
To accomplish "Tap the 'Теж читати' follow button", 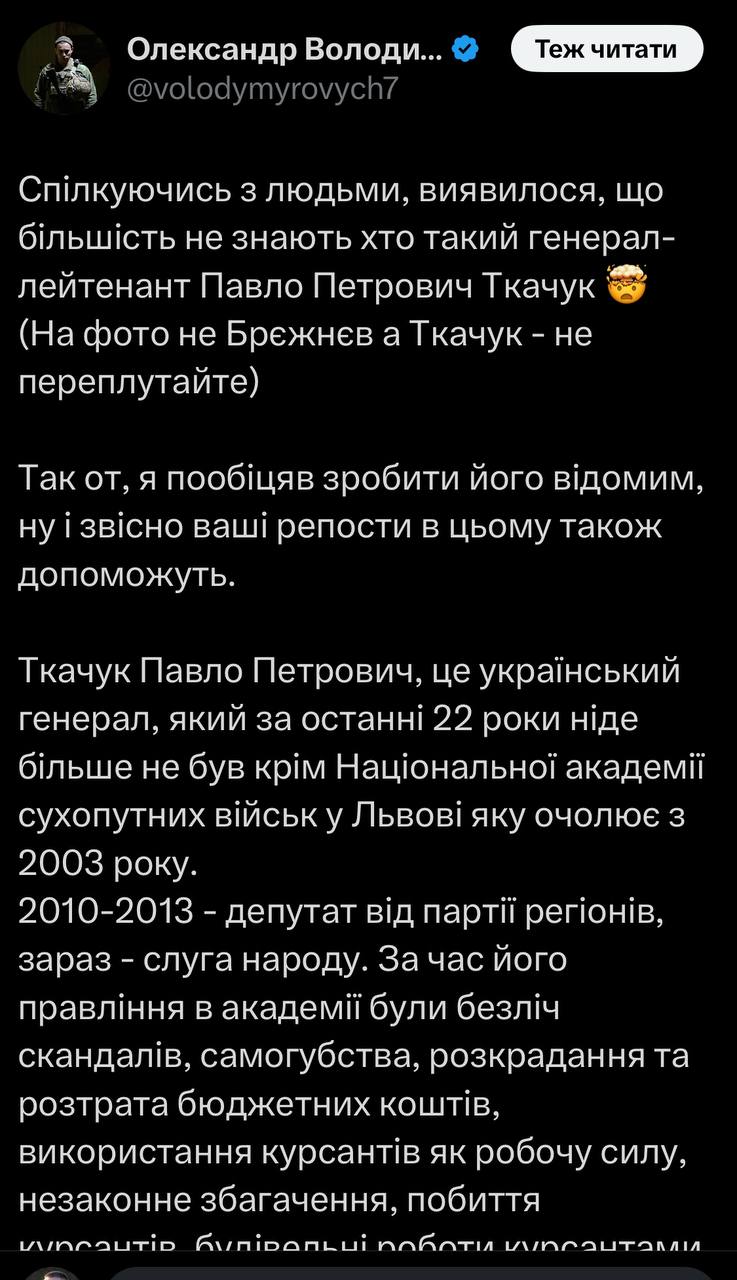I will 606,49.
